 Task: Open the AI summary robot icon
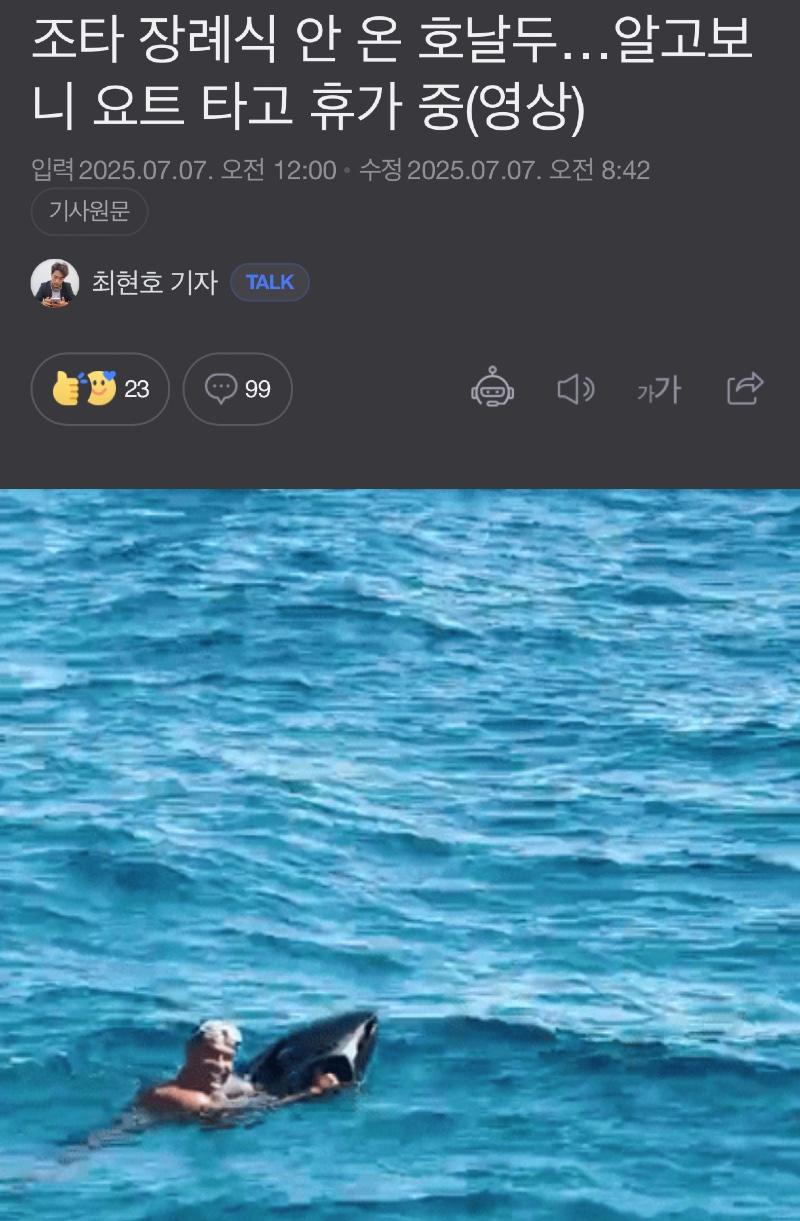point(492,389)
